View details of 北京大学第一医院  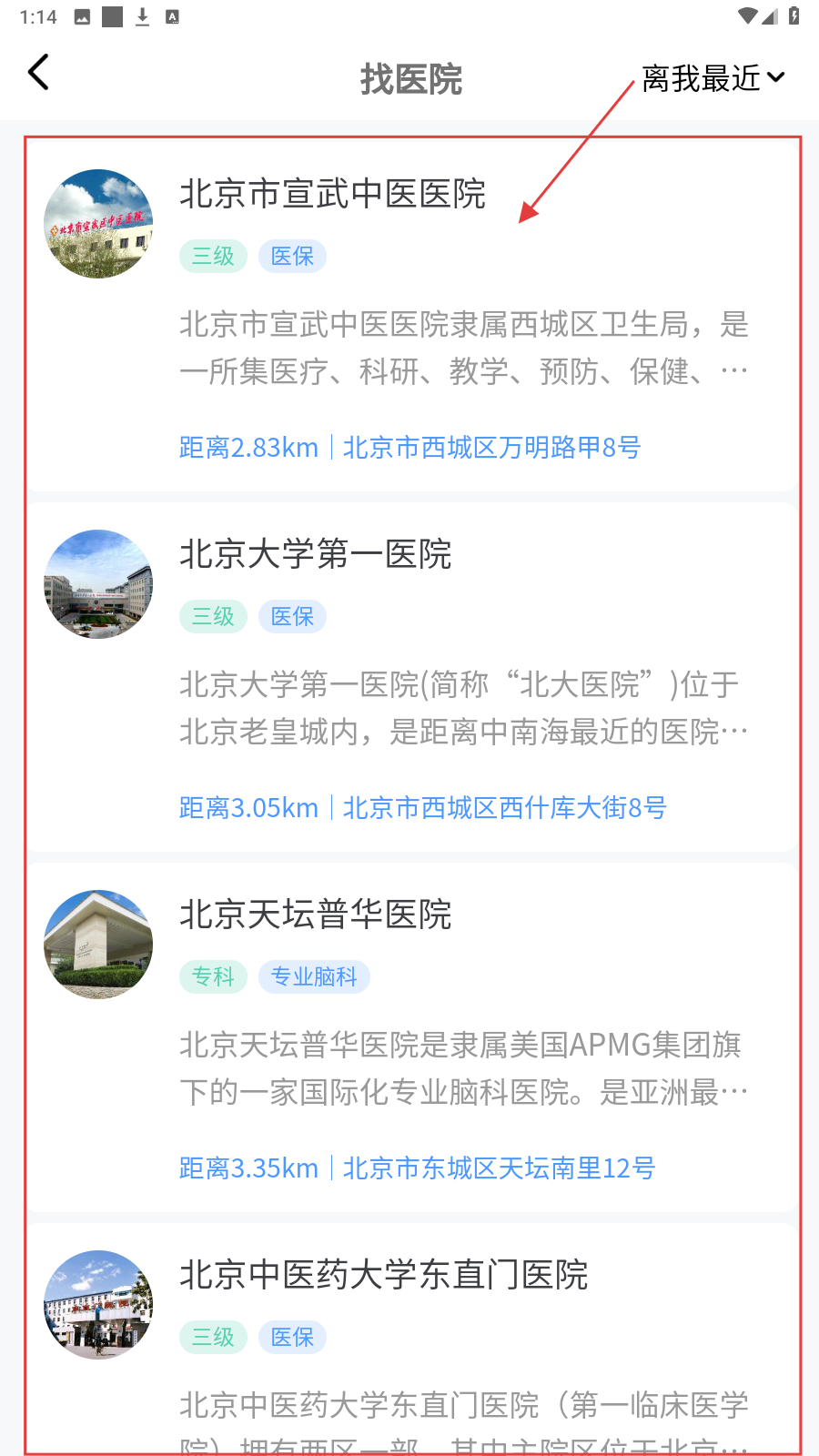tap(315, 555)
